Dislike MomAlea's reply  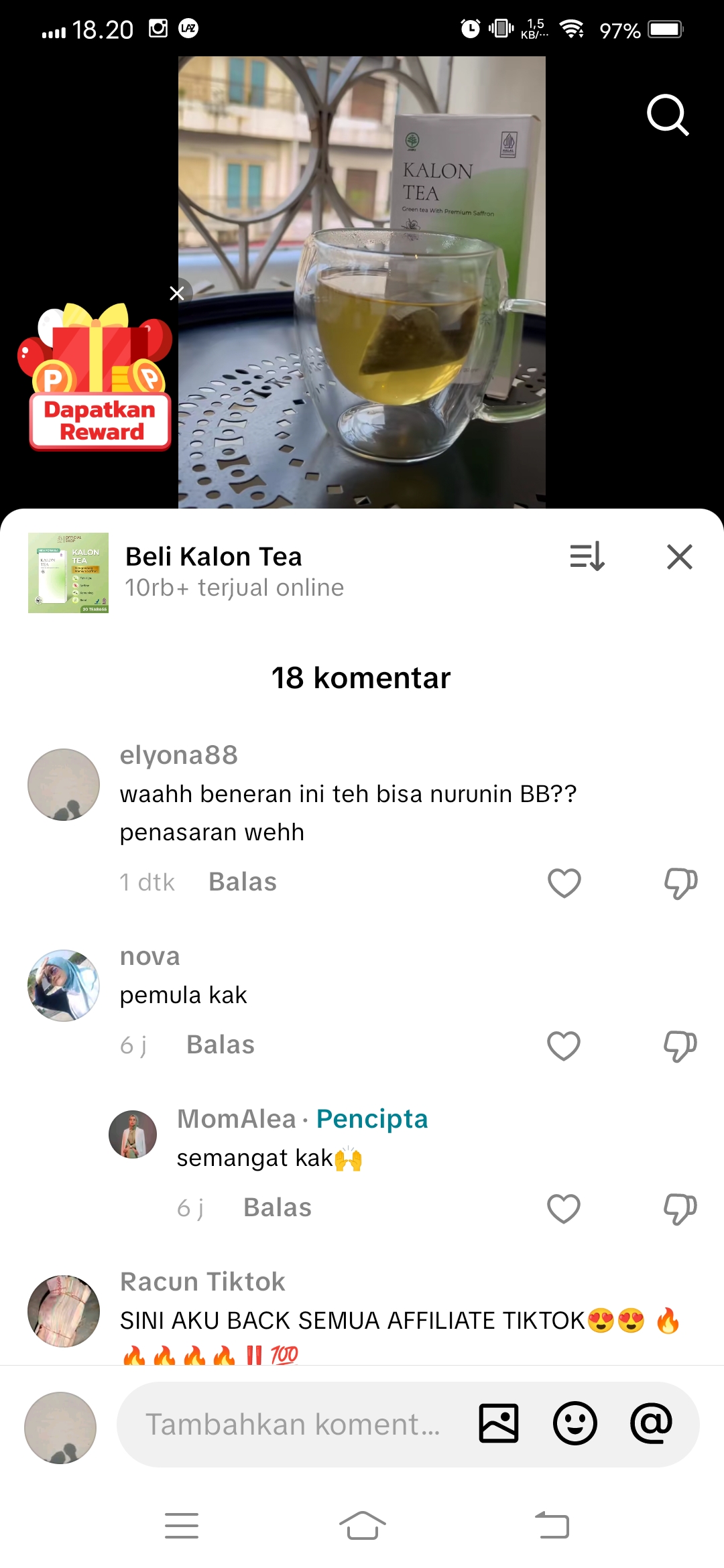pyautogui.click(x=680, y=1208)
